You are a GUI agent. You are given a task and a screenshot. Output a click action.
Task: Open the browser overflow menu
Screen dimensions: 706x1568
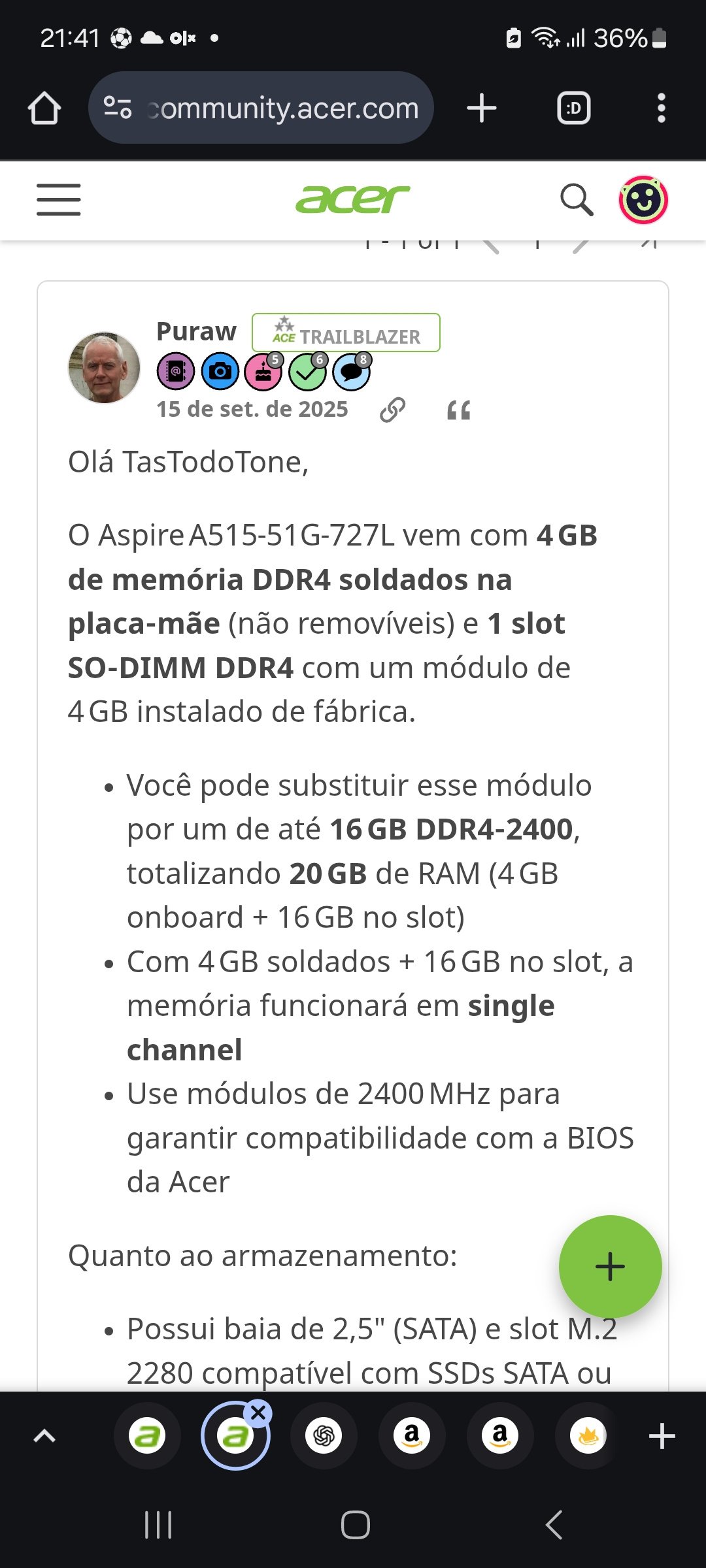[x=662, y=108]
